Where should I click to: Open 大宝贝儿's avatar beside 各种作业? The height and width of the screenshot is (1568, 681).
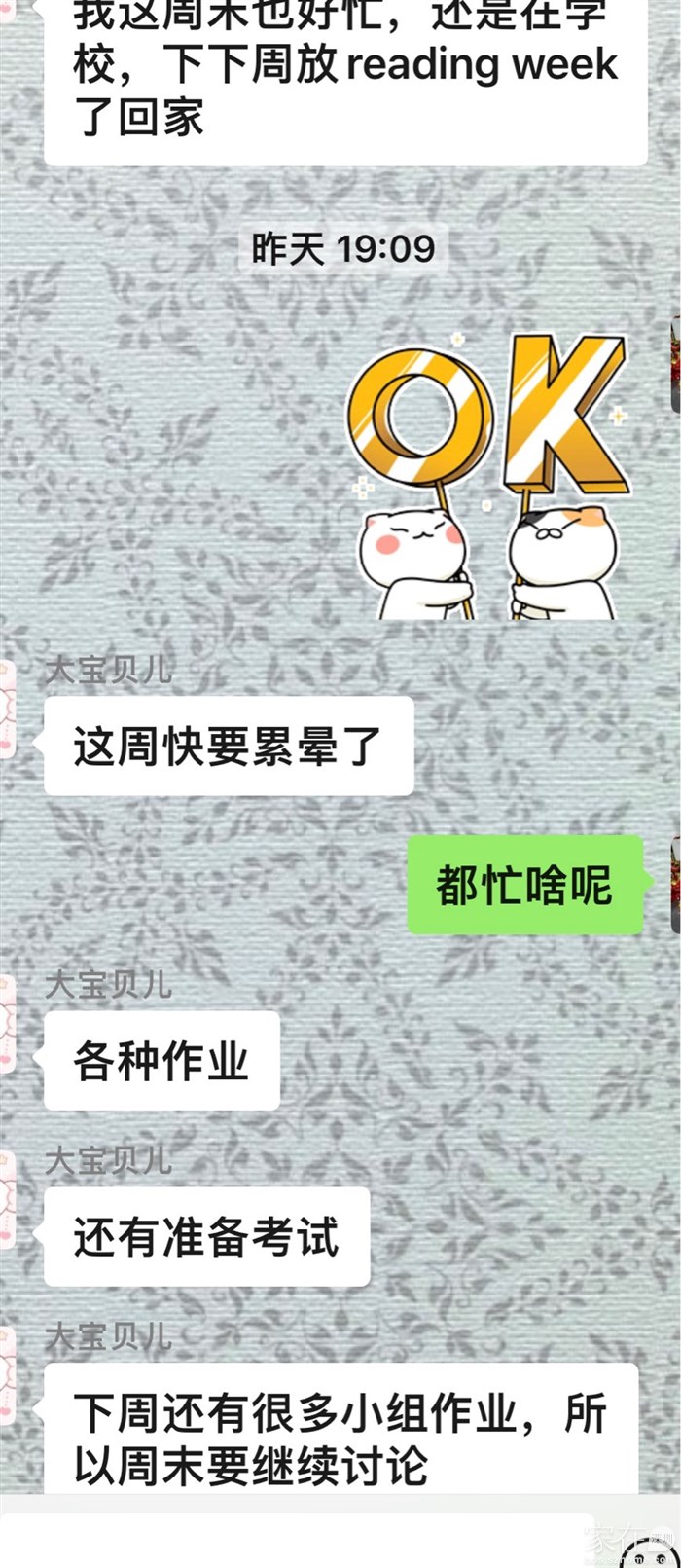pos(8,1024)
